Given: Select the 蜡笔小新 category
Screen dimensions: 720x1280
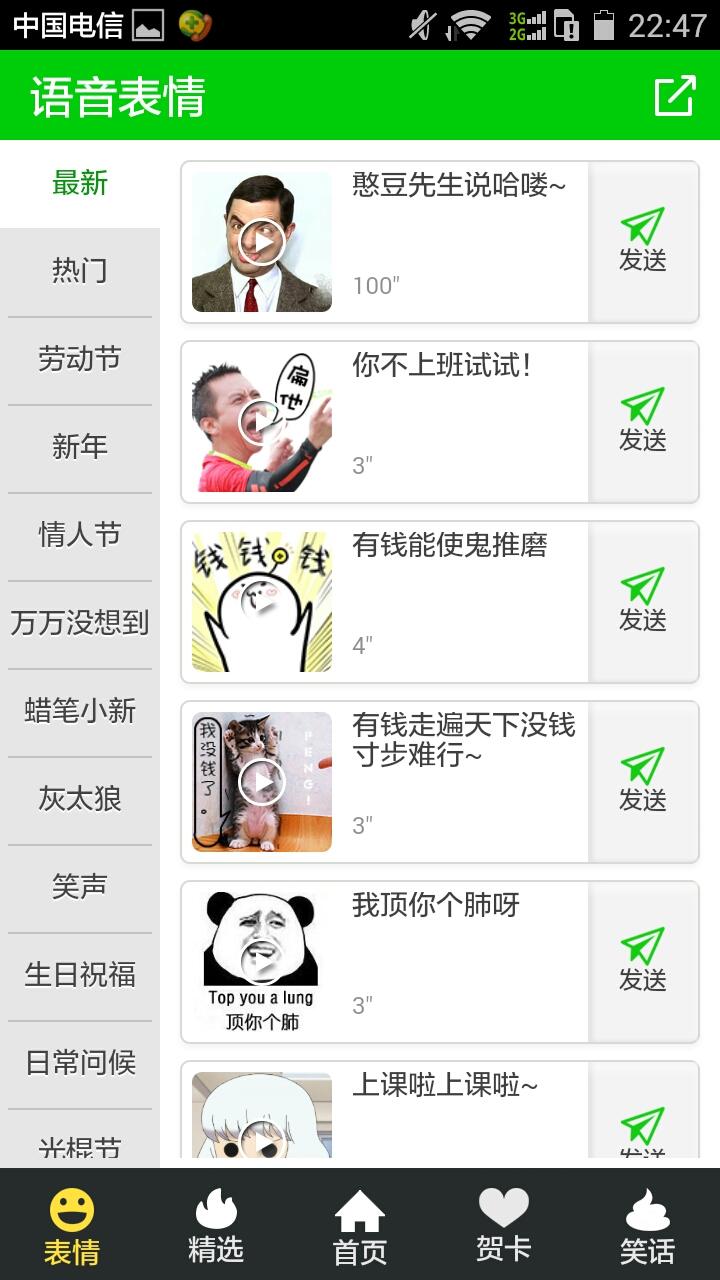Looking at the screenshot, I should tap(80, 711).
